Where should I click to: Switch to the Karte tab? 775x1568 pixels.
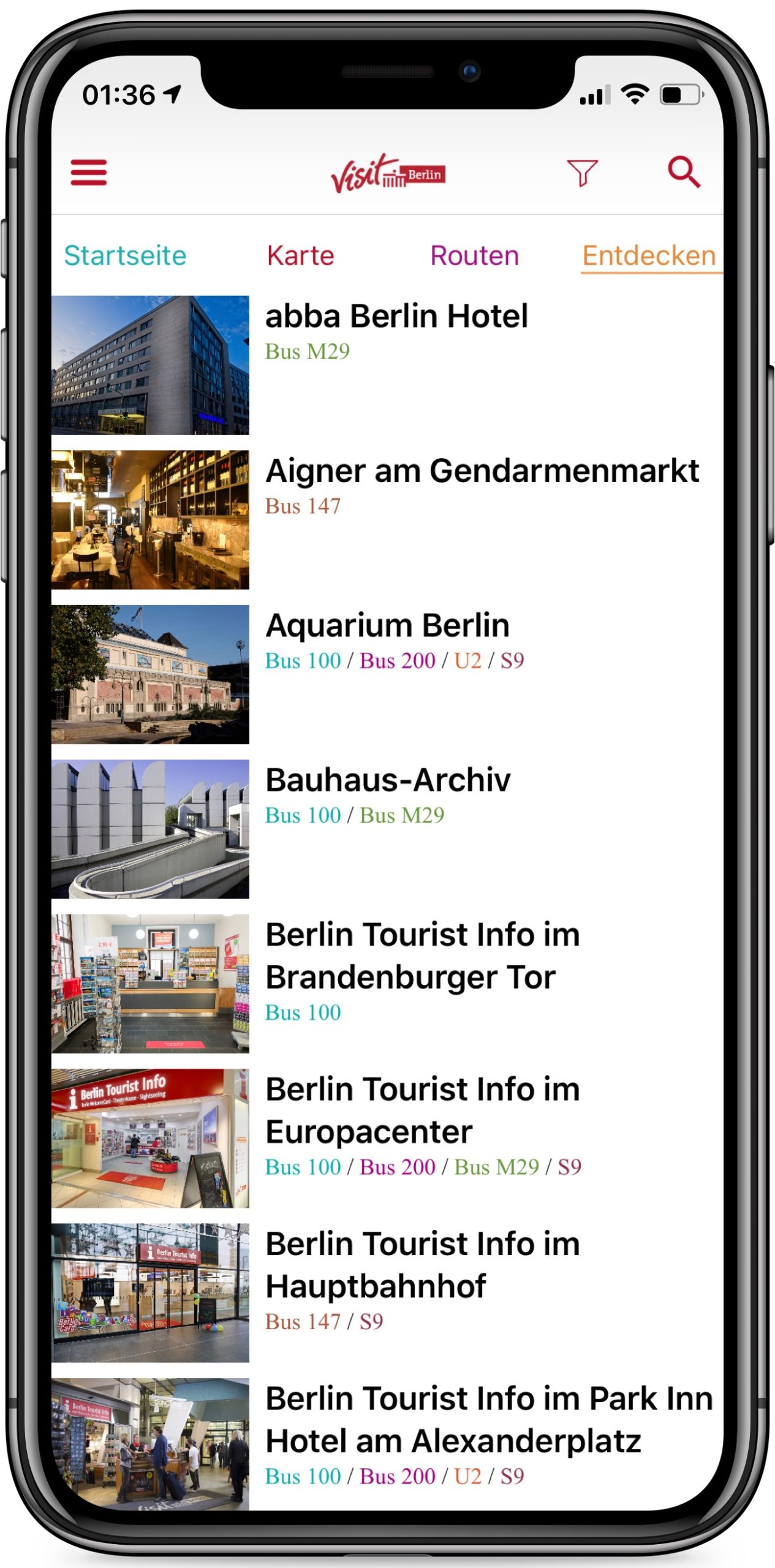pyautogui.click(x=300, y=255)
